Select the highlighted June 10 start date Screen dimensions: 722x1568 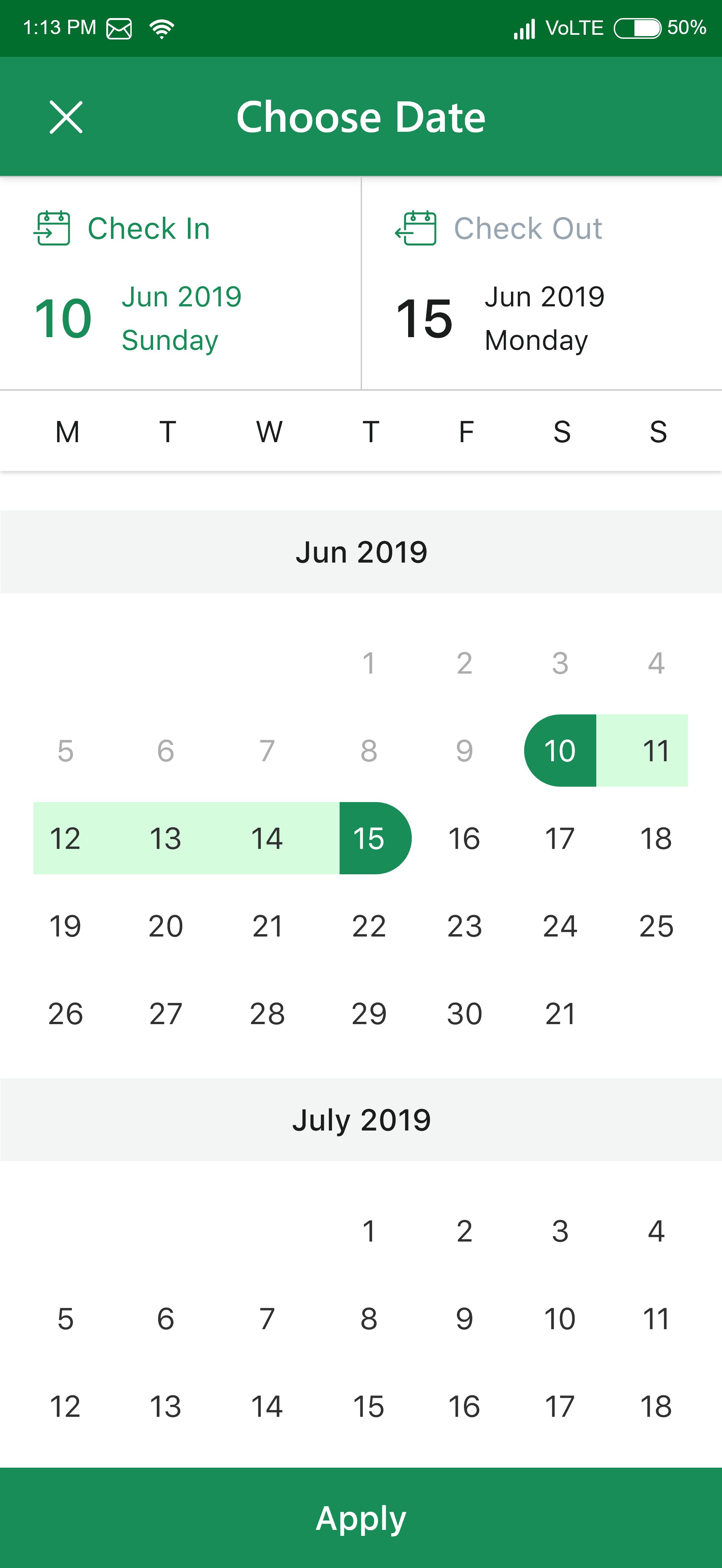coord(560,751)
